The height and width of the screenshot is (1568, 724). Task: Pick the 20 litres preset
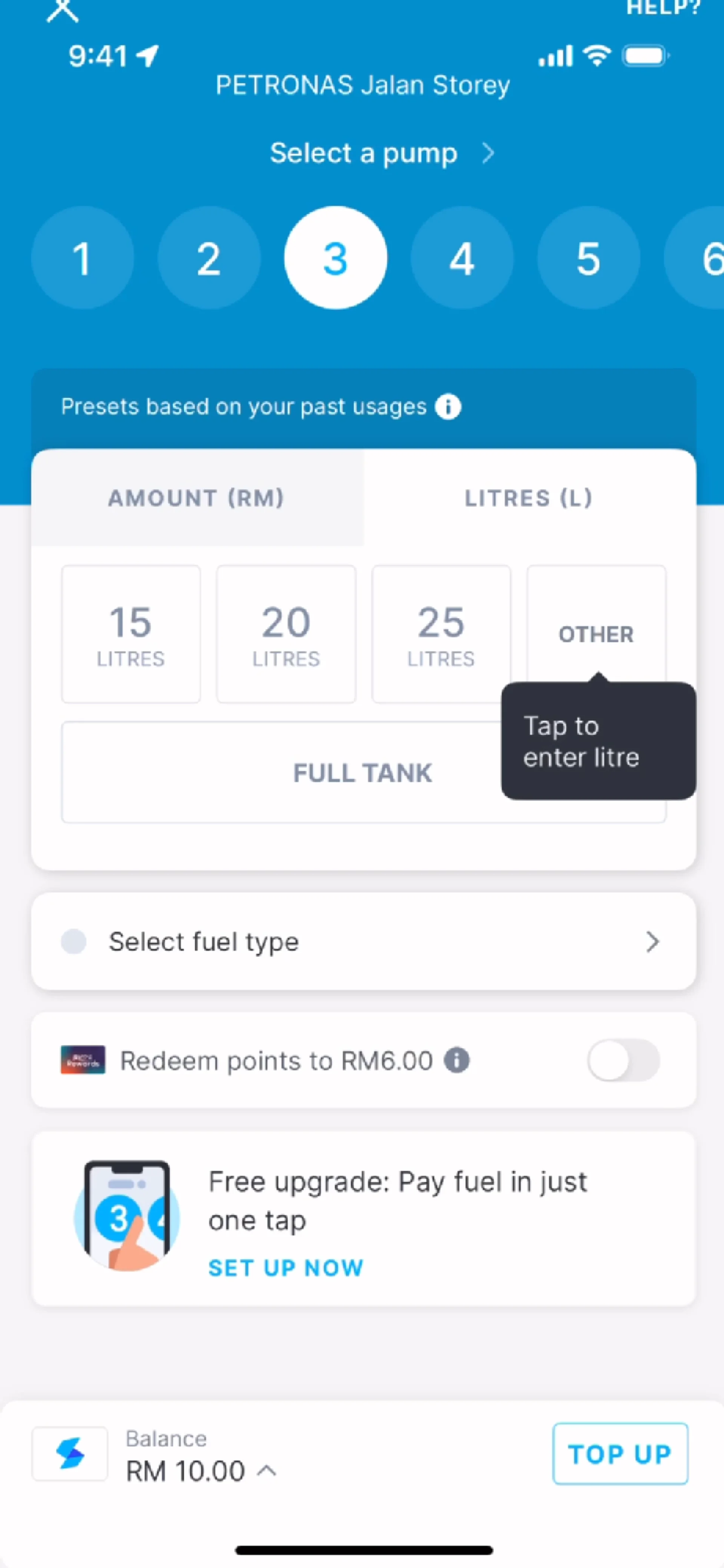[x=286, y=634]
